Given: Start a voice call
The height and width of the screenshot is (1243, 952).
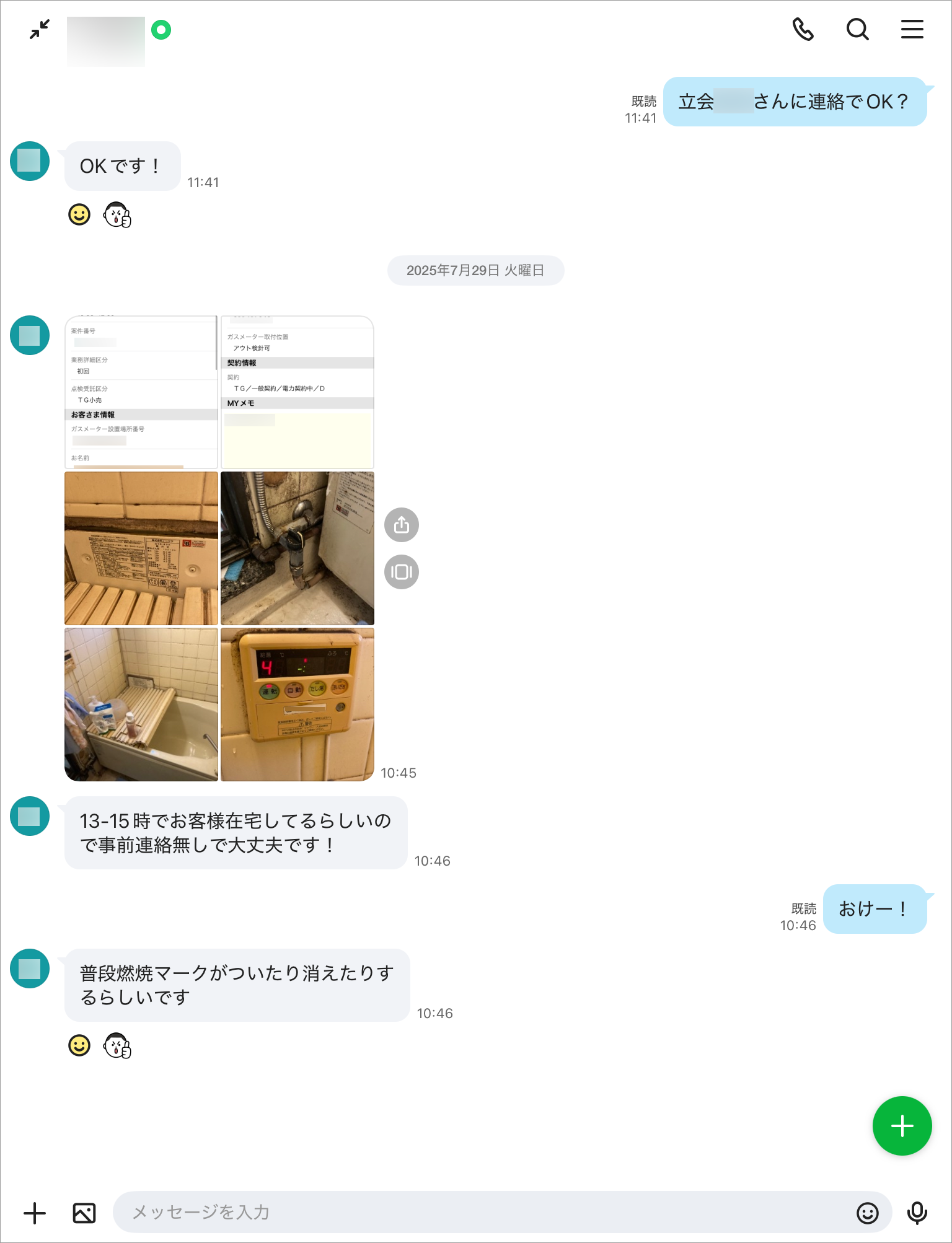Looking at the screenshot, I should 803,29.
